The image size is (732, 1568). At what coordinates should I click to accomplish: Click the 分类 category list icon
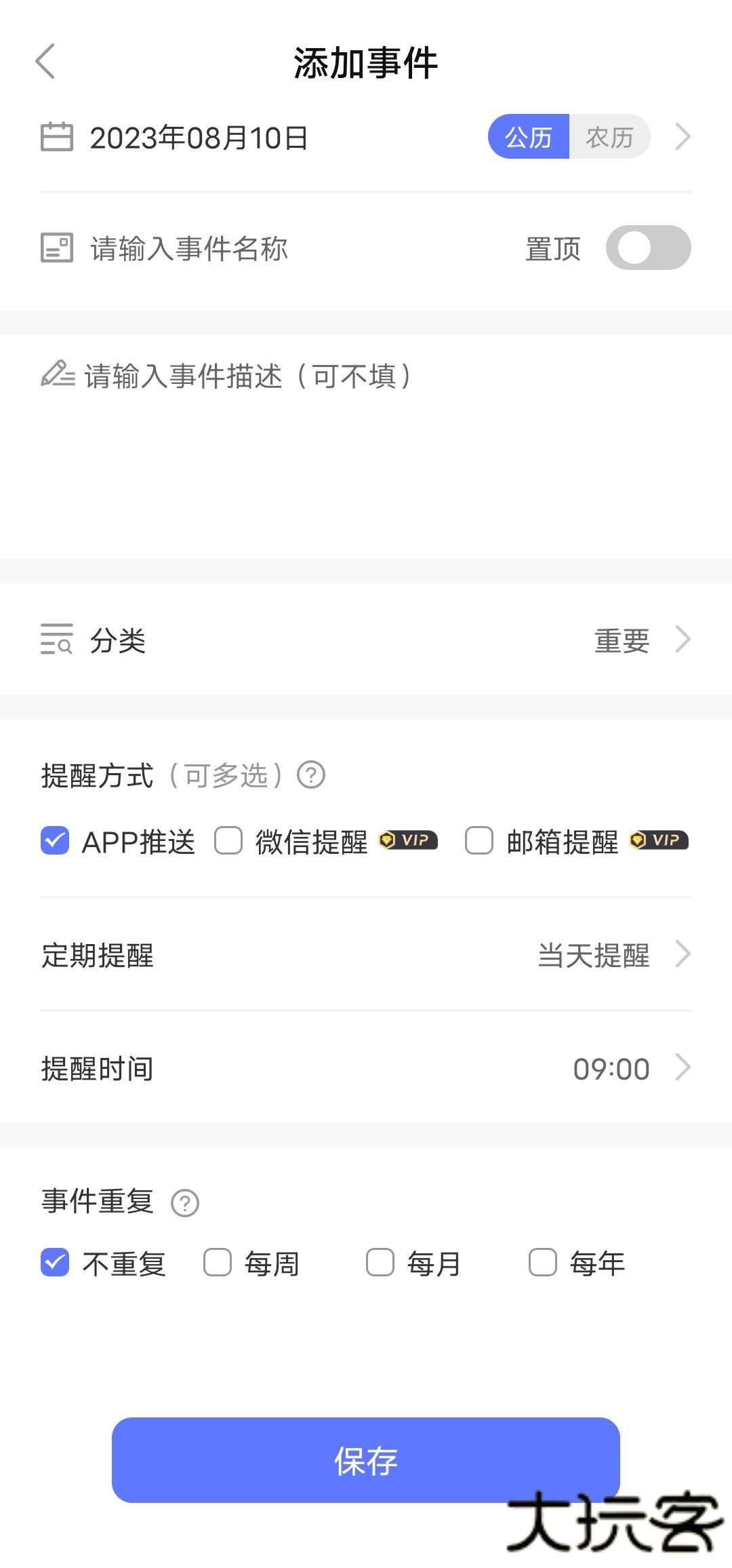click(56, 640)
